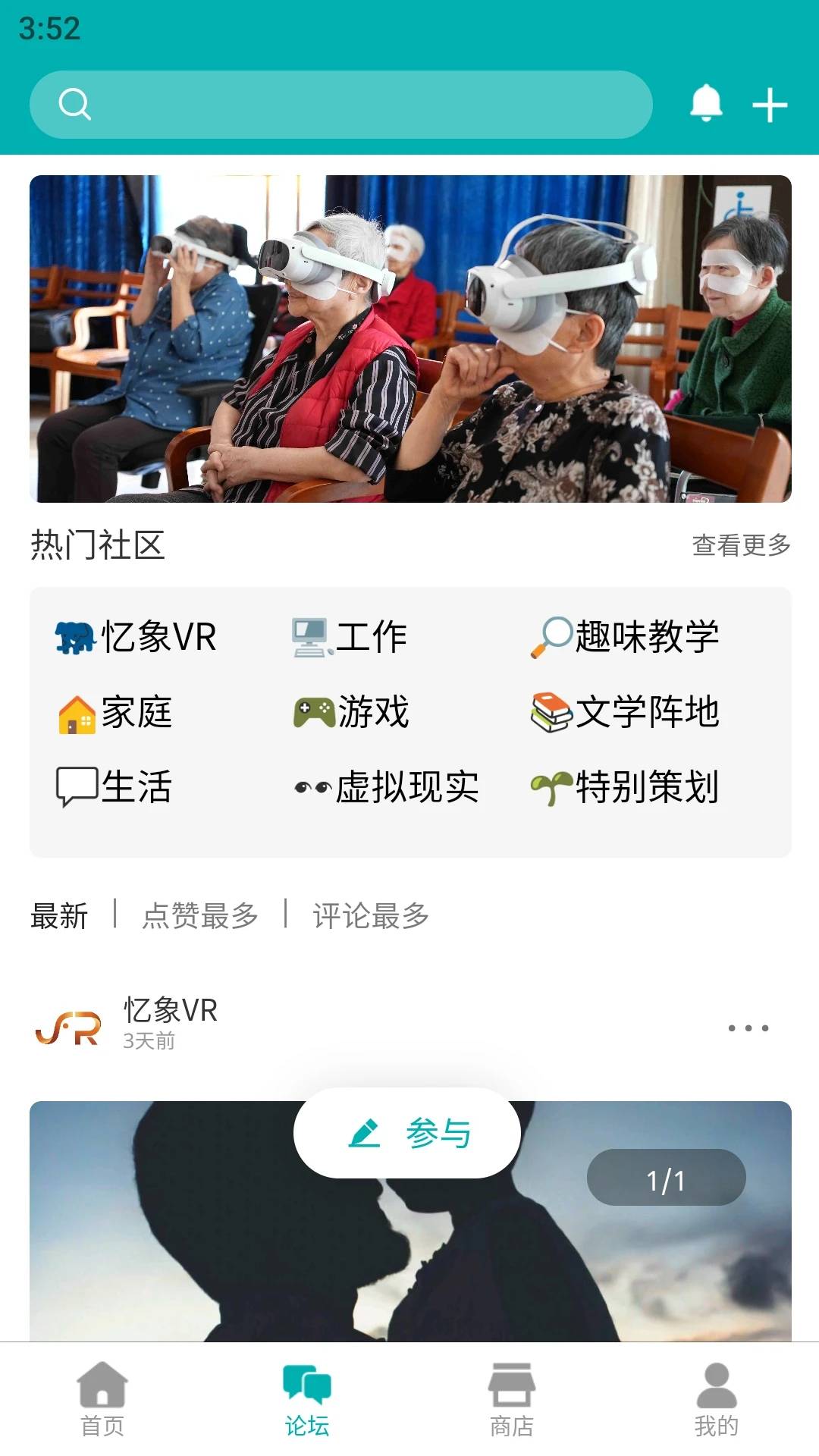The height and width of the screenshot is (1456, 819).
Task: View more hot communities via 查看更多
Action: point(741,545)
